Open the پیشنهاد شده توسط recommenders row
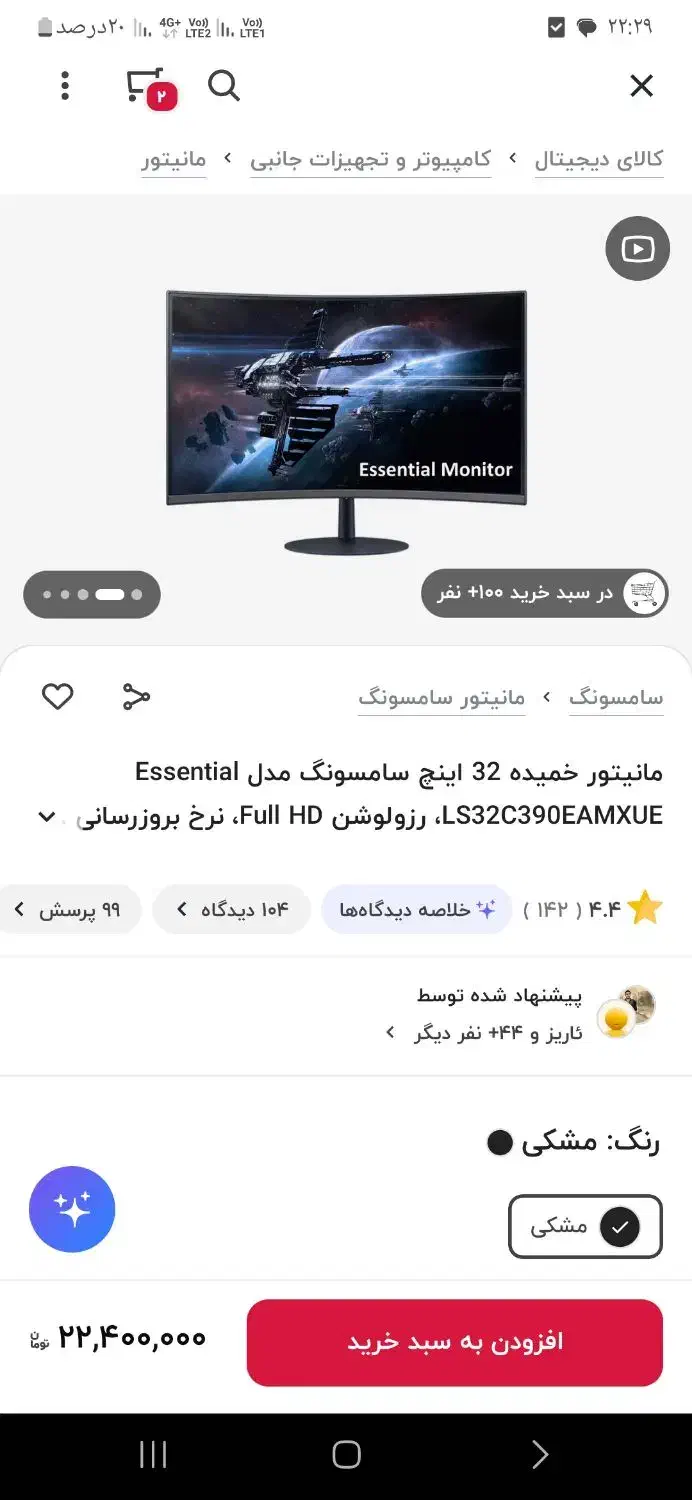The width and height of the screenshot is (692, 1500). point(520,1013)
